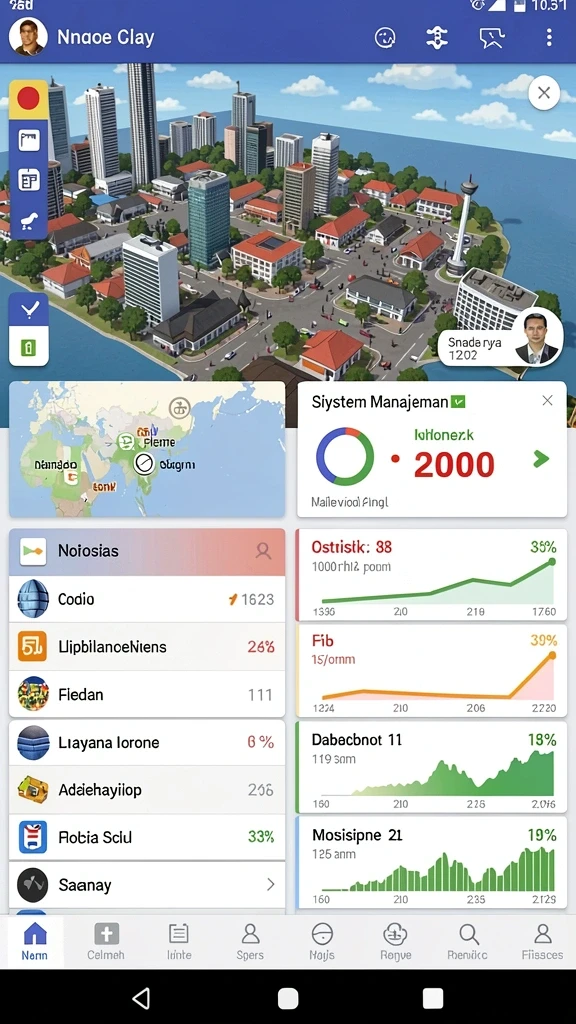
Task: Open Liayana lorone entry
Action: coord(147,743)
